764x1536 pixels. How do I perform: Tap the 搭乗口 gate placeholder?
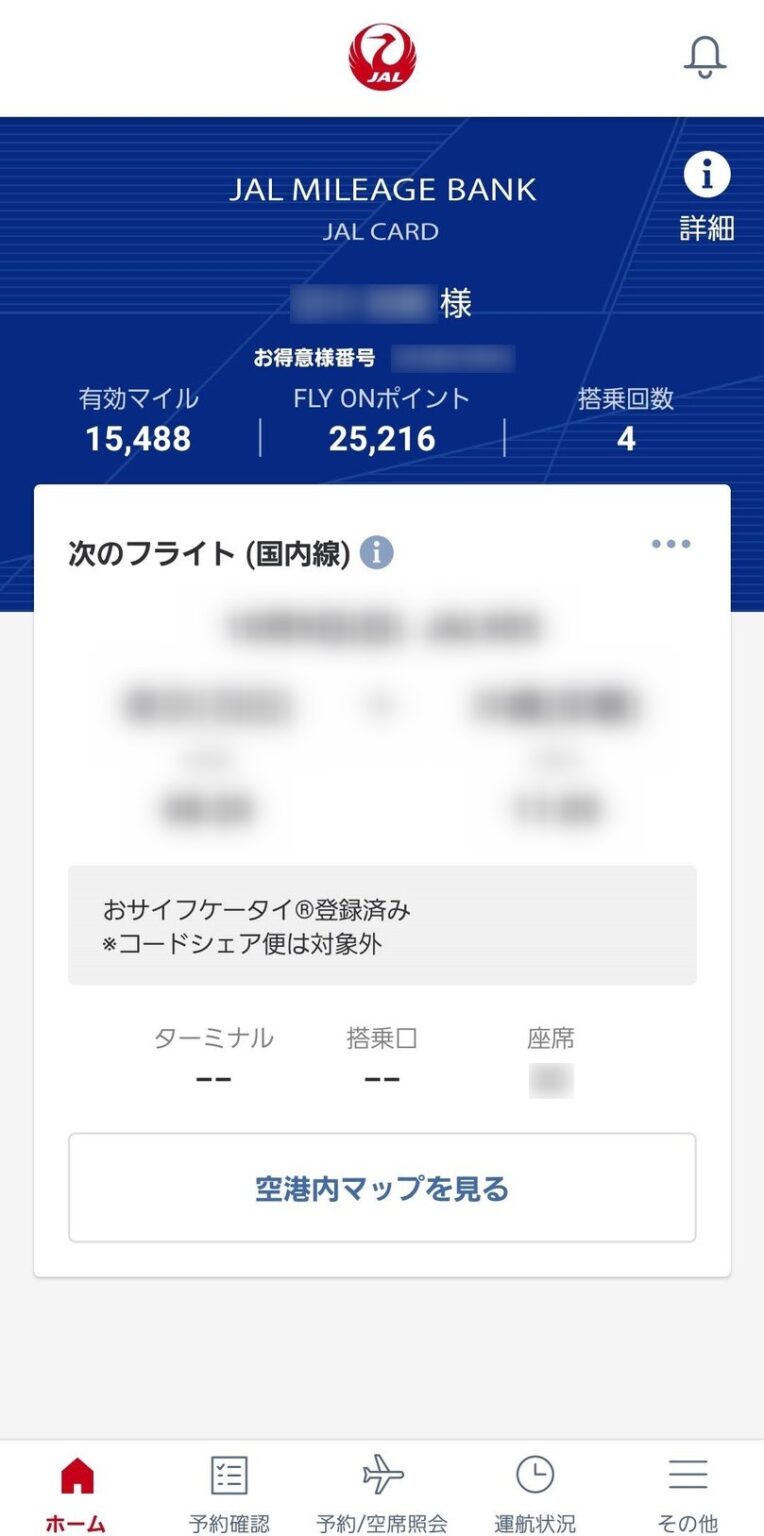[383, 1077]
